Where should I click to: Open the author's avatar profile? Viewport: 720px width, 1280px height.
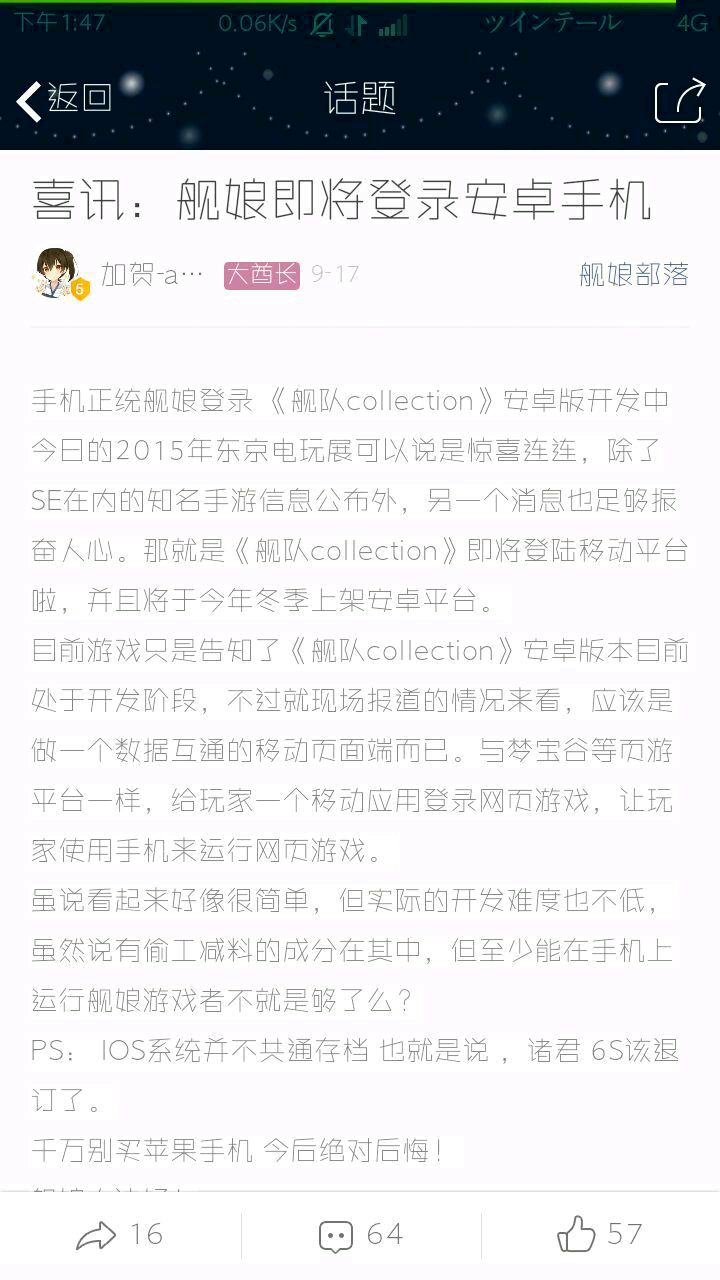[x=60, y=274]
